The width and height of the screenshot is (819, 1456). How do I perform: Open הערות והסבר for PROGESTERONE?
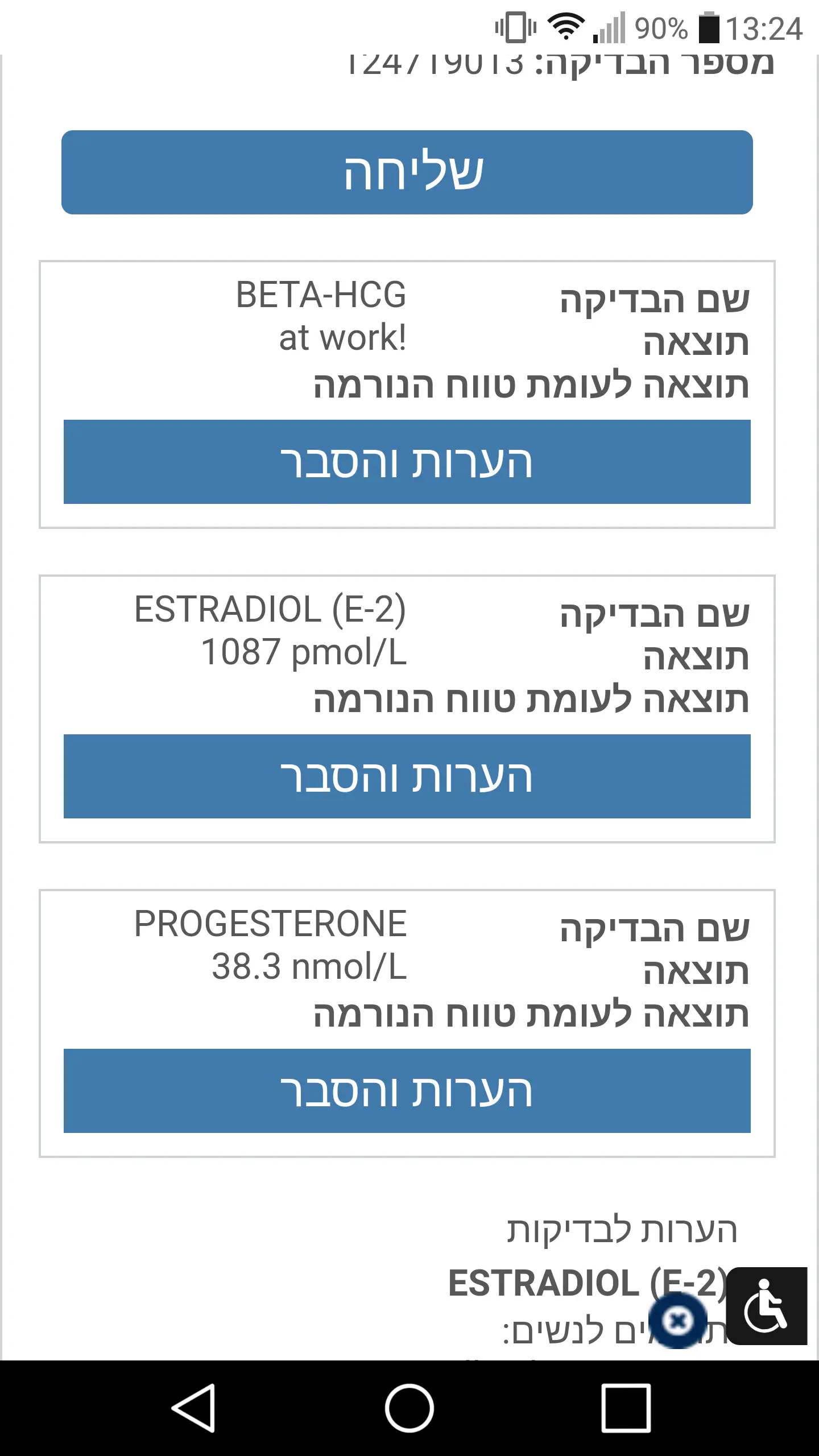point(407,1091)
